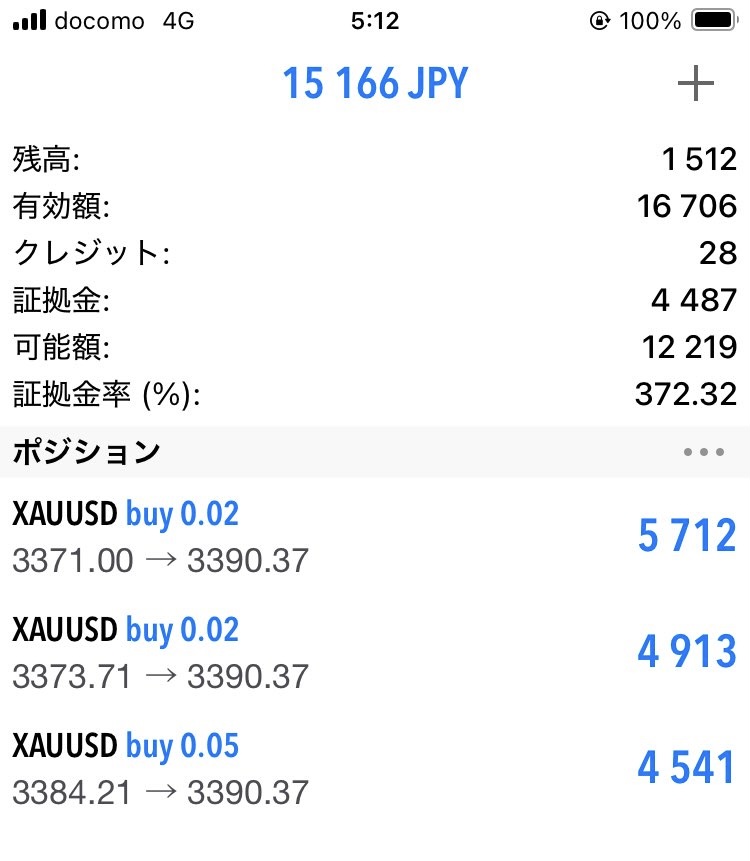Open the XAUUSD buy 0.02 position at 3371.00
This screenshot has width=750, height=861.
(375, 537)
